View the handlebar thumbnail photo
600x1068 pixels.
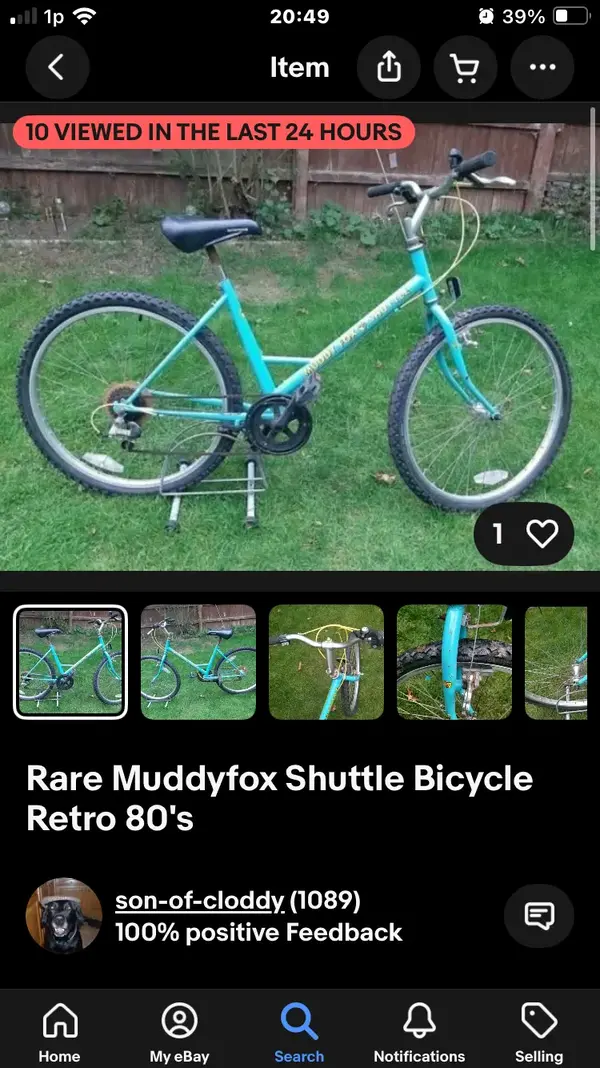326,662
